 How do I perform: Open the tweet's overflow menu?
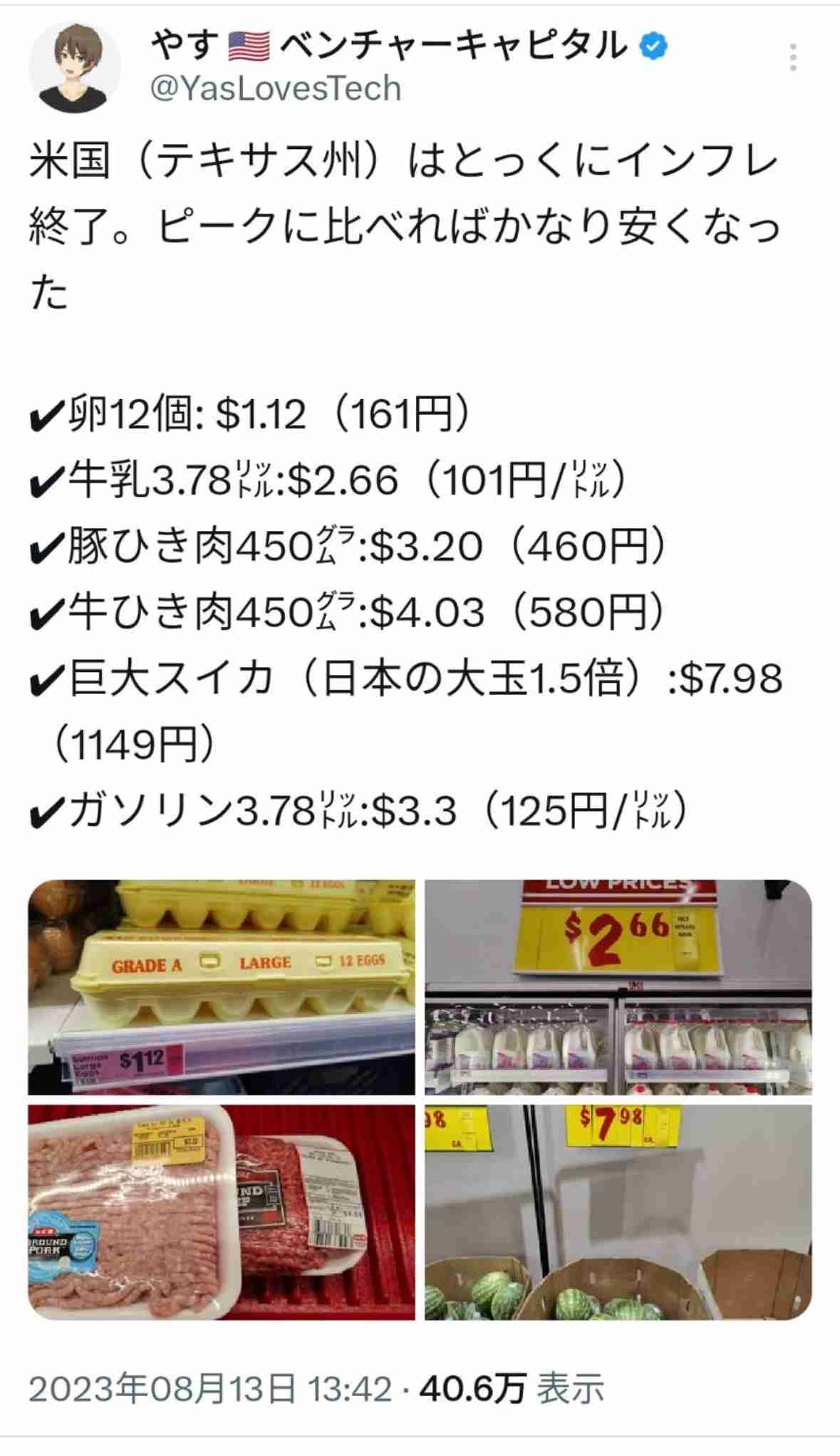(x=792, y=58)
